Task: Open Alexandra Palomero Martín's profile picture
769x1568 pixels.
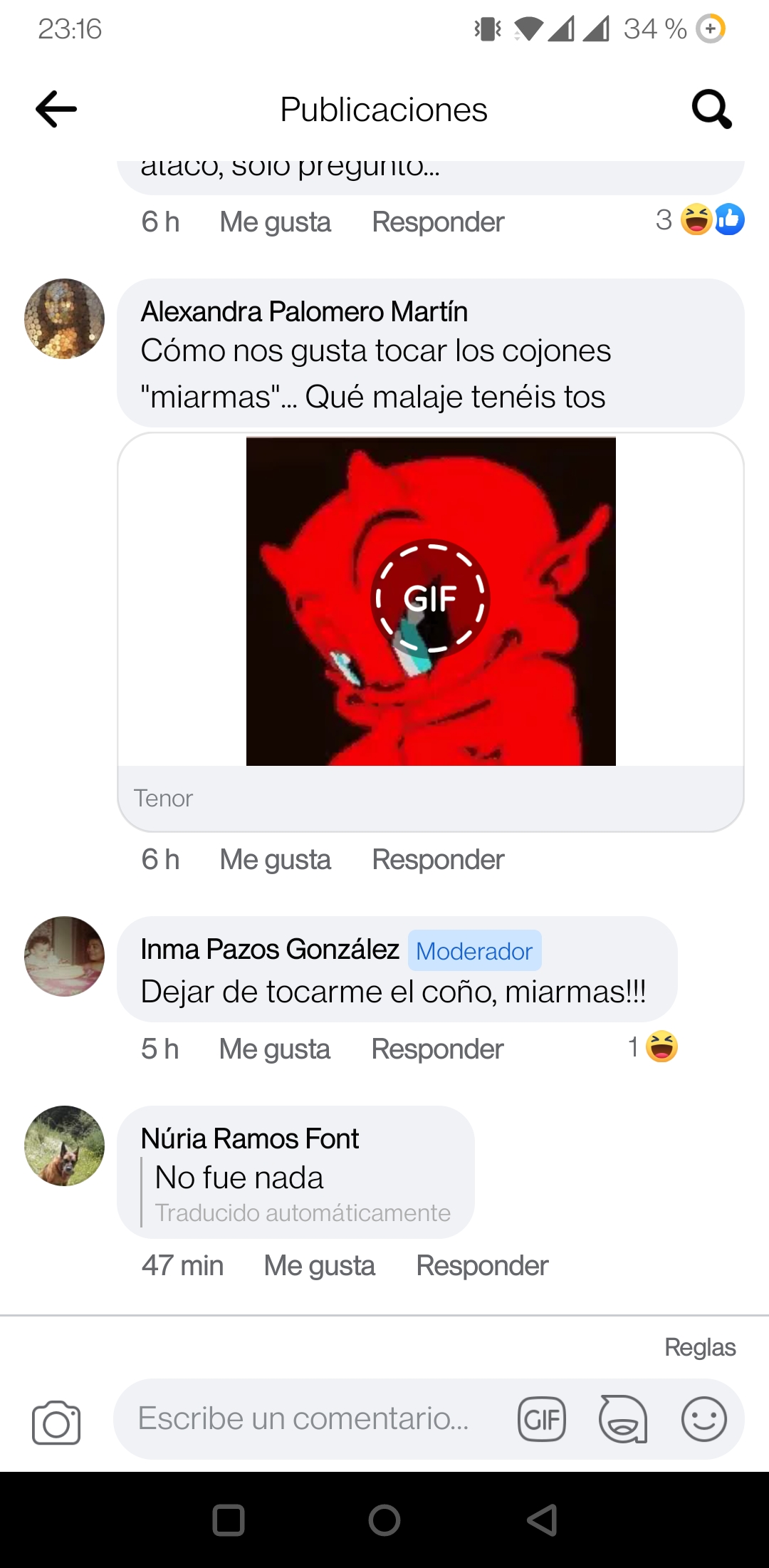Action: (64, 318)
